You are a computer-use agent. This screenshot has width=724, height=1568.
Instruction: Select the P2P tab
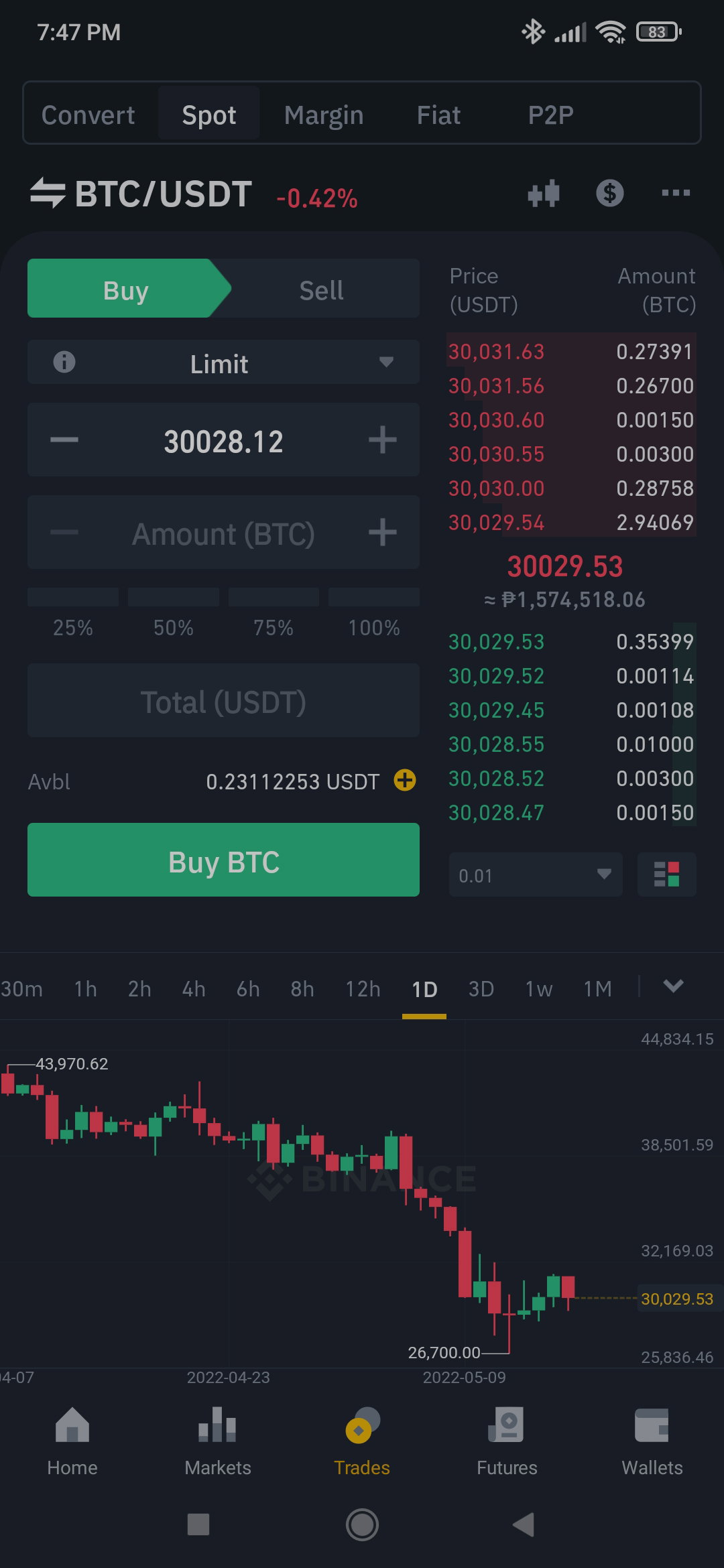coord(550,115)
